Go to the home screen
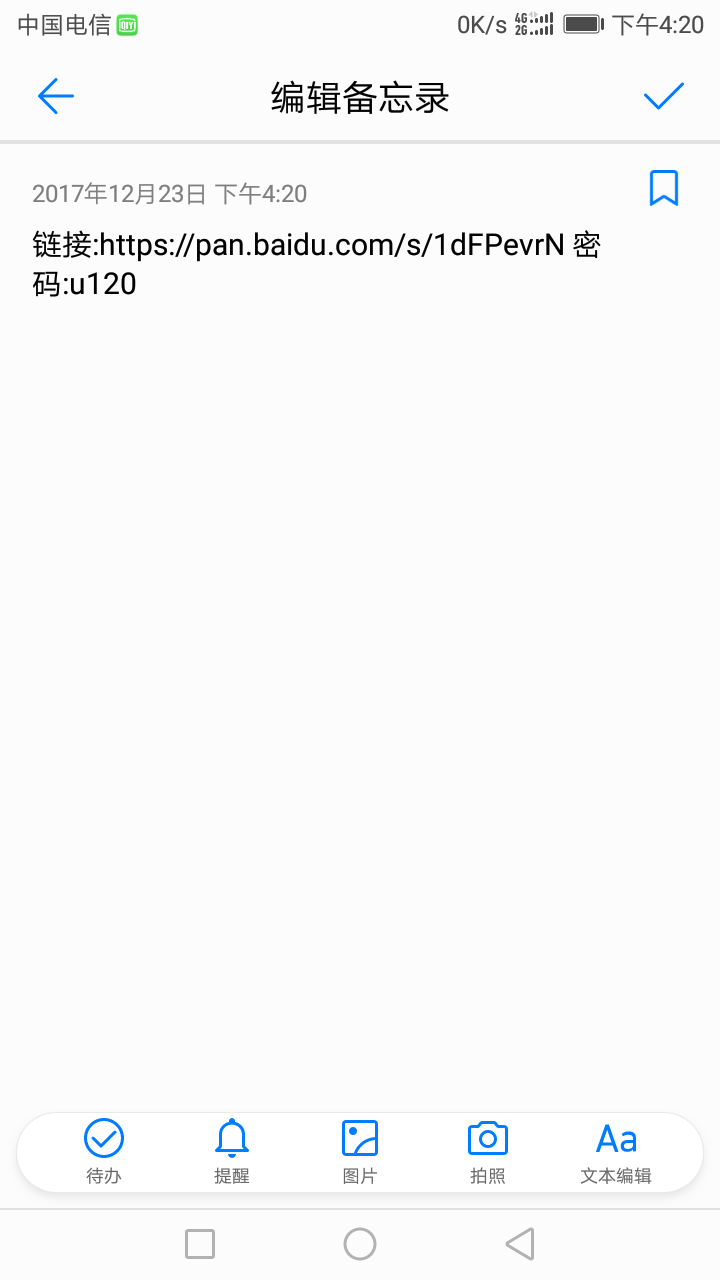 point(360,1244)
